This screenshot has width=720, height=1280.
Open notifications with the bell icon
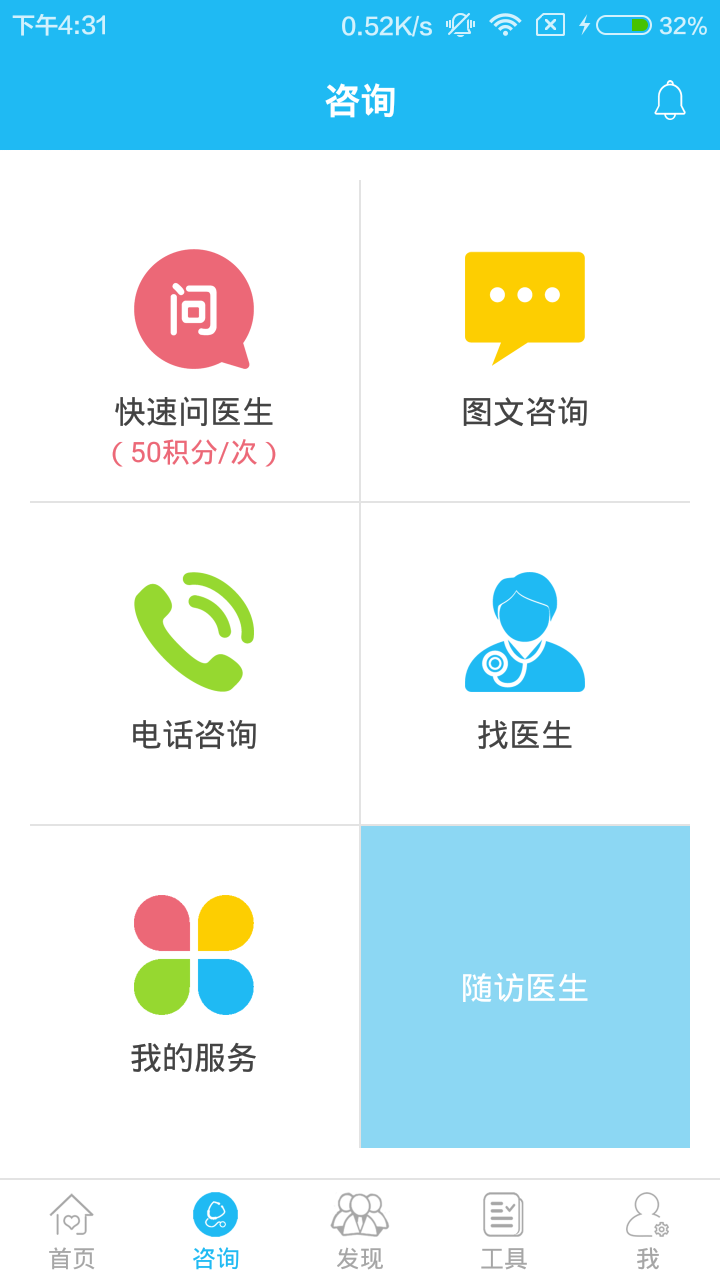click(x=669, y=99)
